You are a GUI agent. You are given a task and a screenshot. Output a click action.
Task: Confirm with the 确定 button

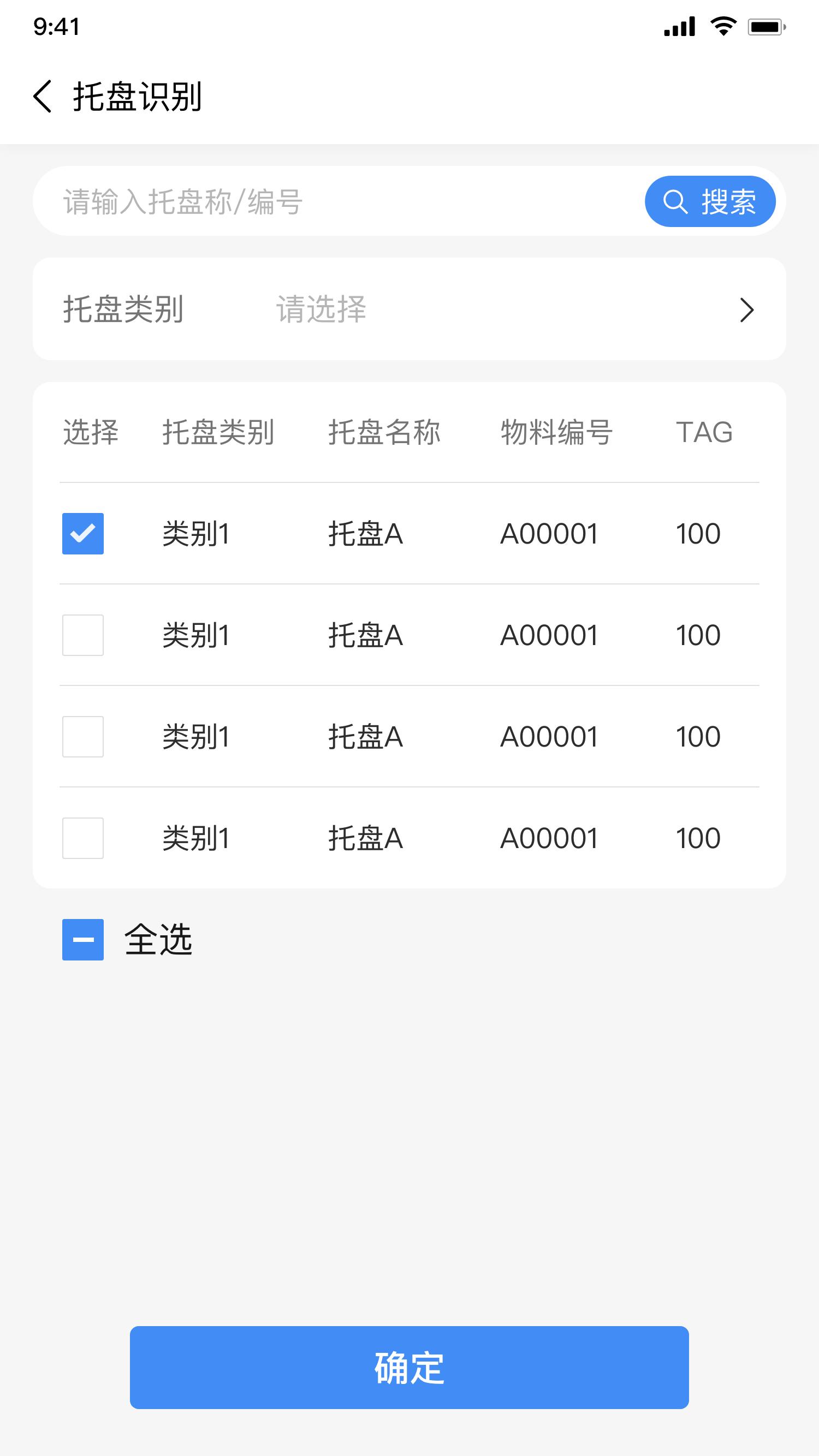pyautogui.click(x=410, y=1367)
